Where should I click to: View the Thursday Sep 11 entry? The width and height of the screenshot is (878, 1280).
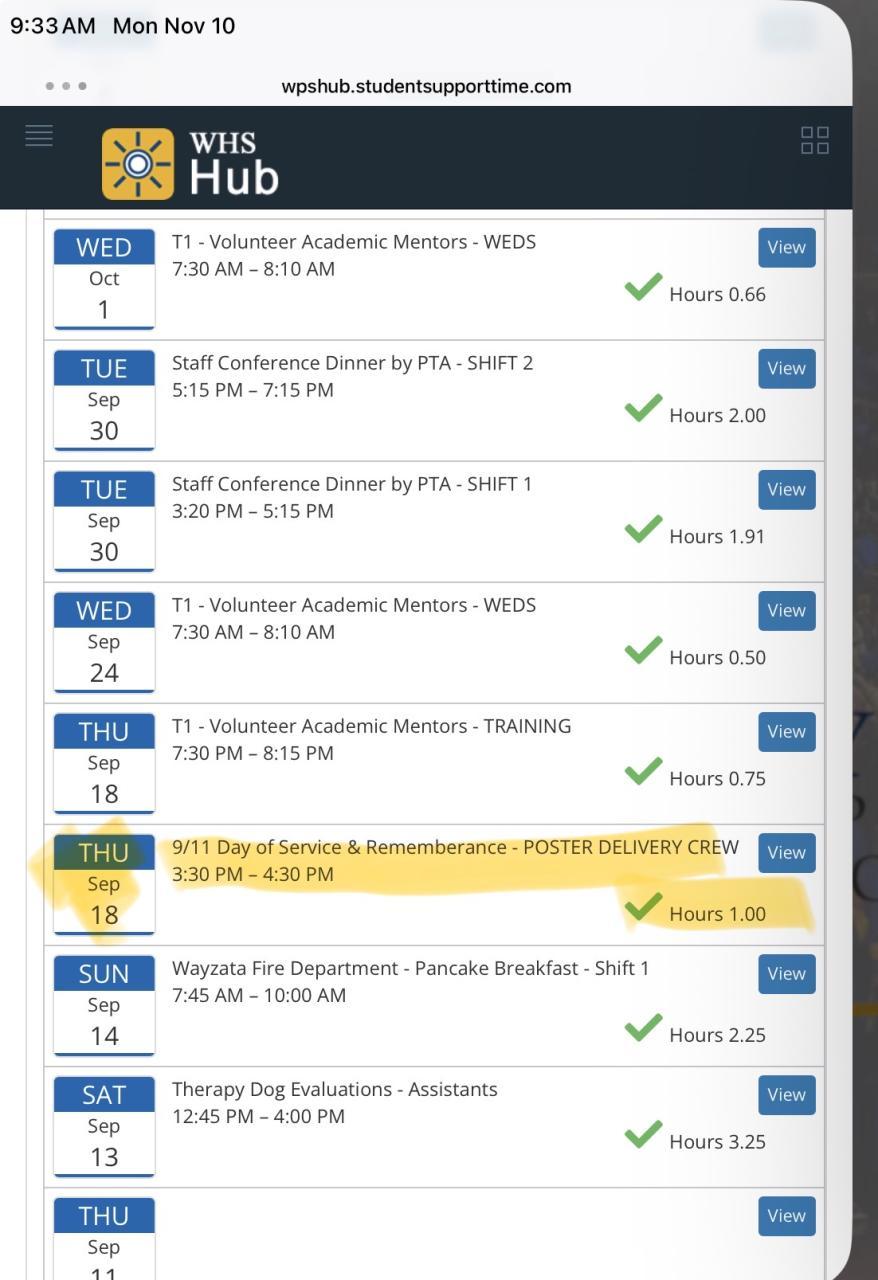click(786, 1216)
